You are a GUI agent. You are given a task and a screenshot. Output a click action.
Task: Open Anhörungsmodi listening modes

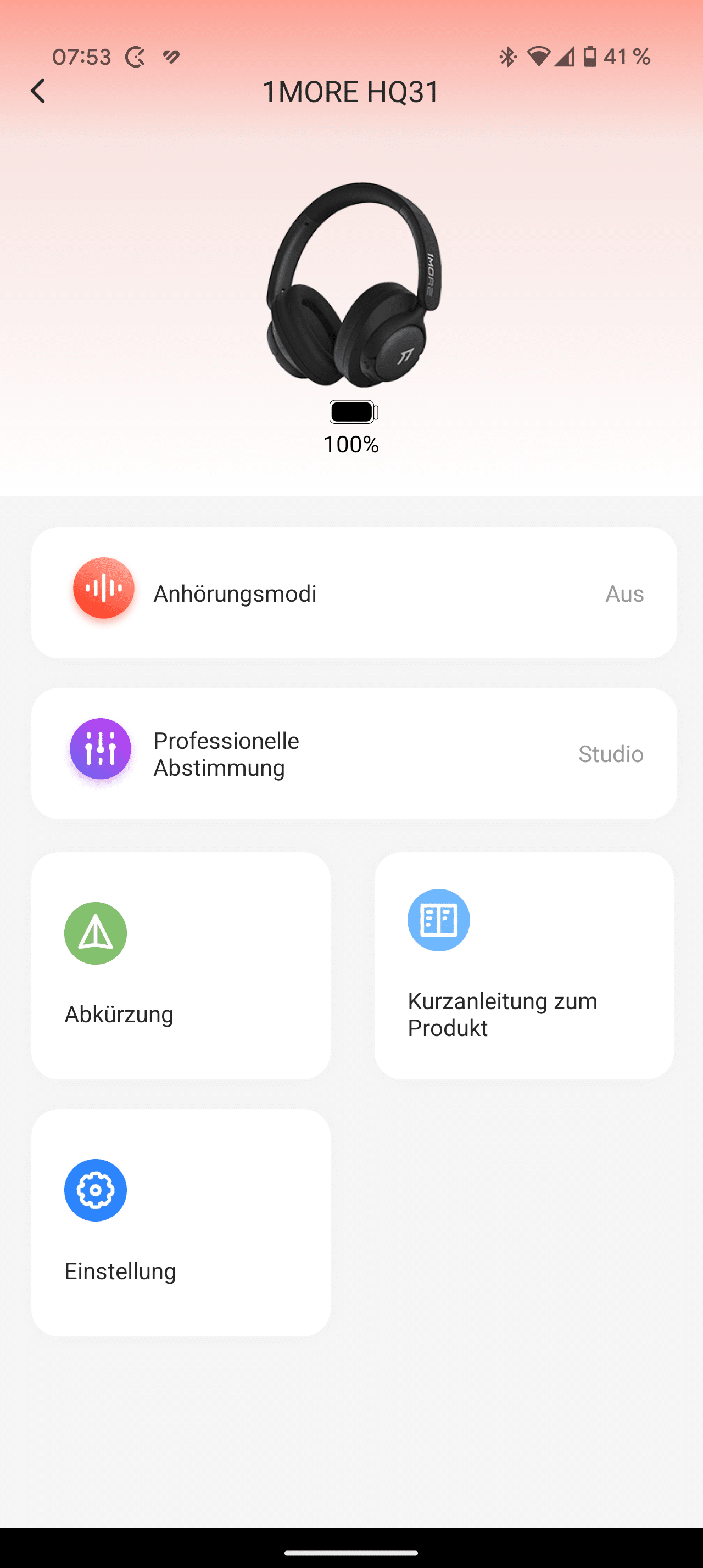coord(354,592)
